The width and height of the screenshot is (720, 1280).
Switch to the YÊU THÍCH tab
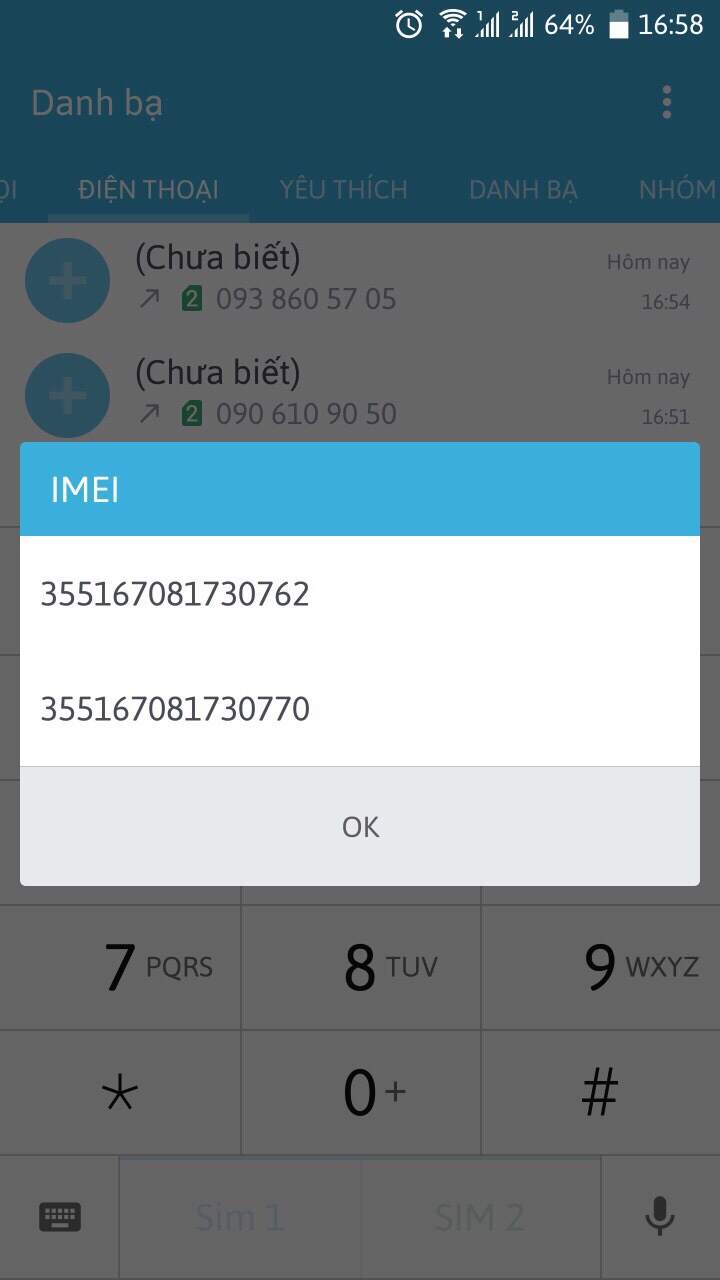coord(343,189)
